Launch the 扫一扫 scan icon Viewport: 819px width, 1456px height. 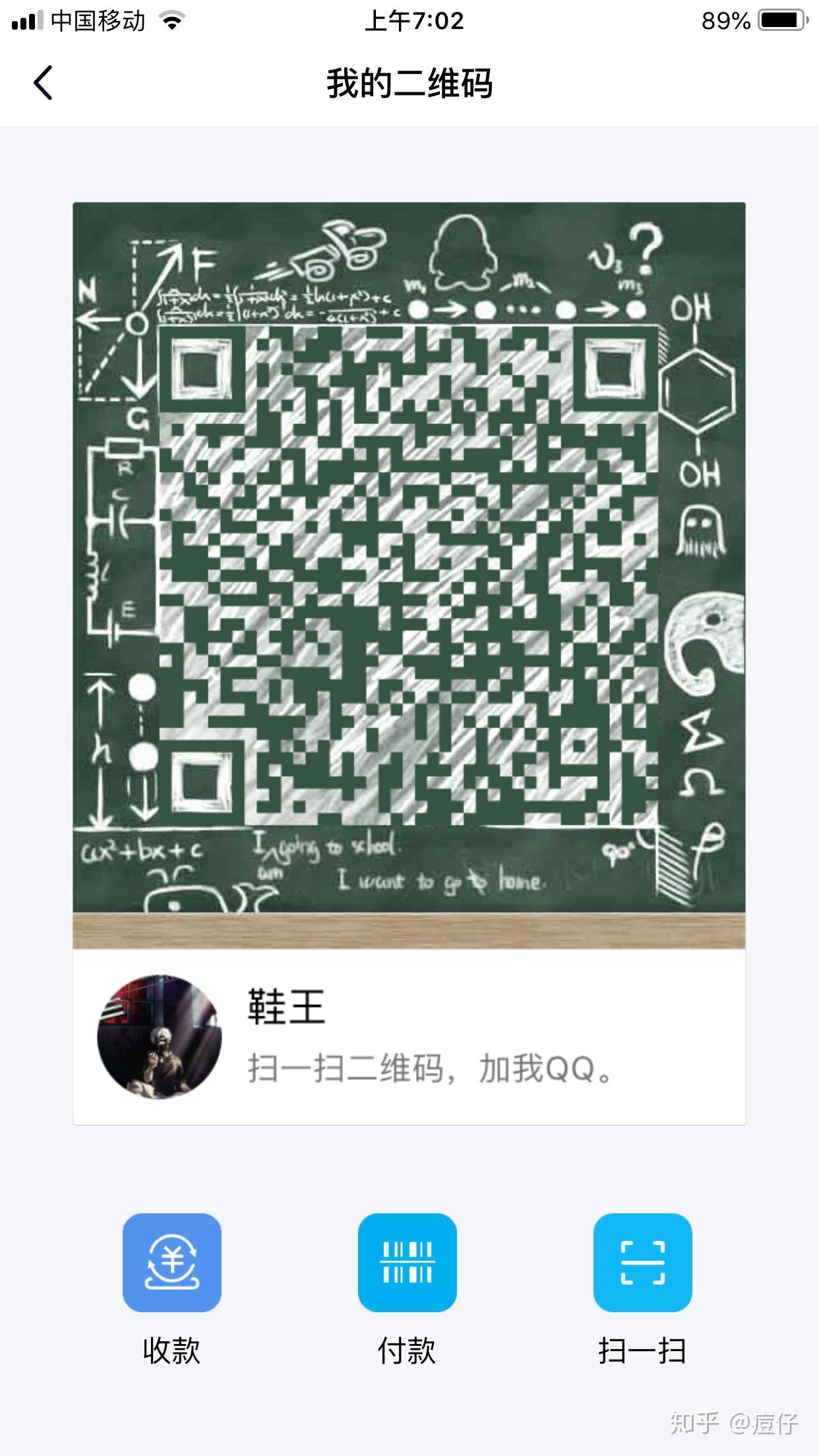pyautogui.click(x=644, y=1261)
